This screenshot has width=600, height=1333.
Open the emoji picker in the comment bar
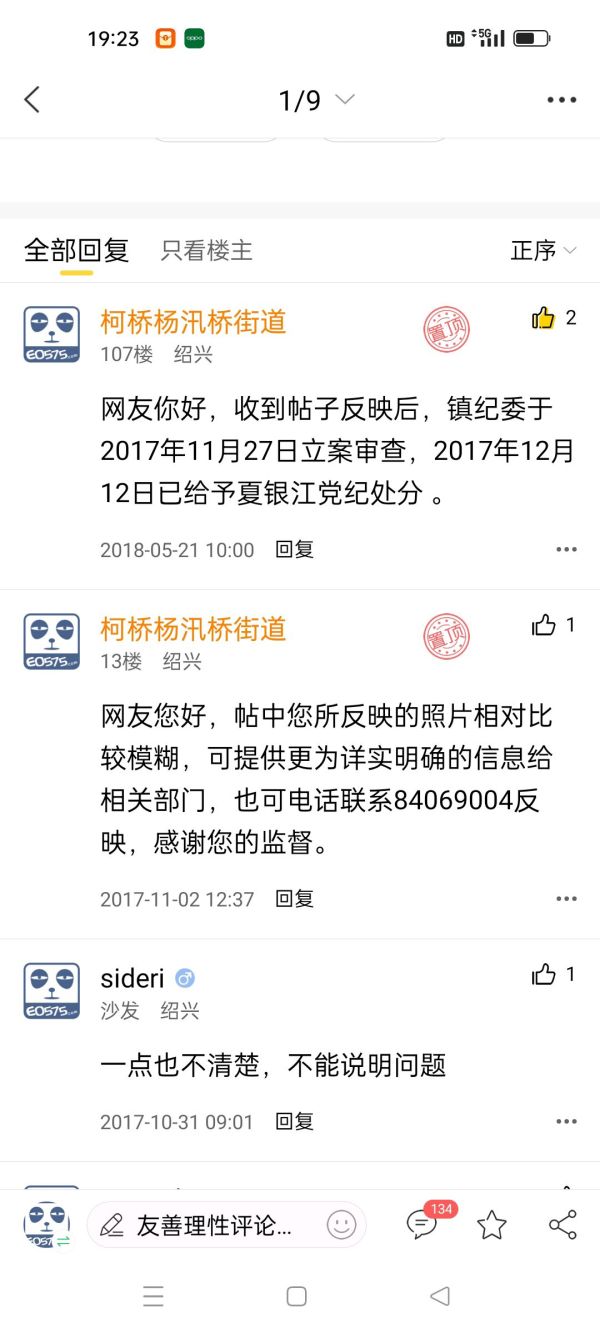point(341,1225)
